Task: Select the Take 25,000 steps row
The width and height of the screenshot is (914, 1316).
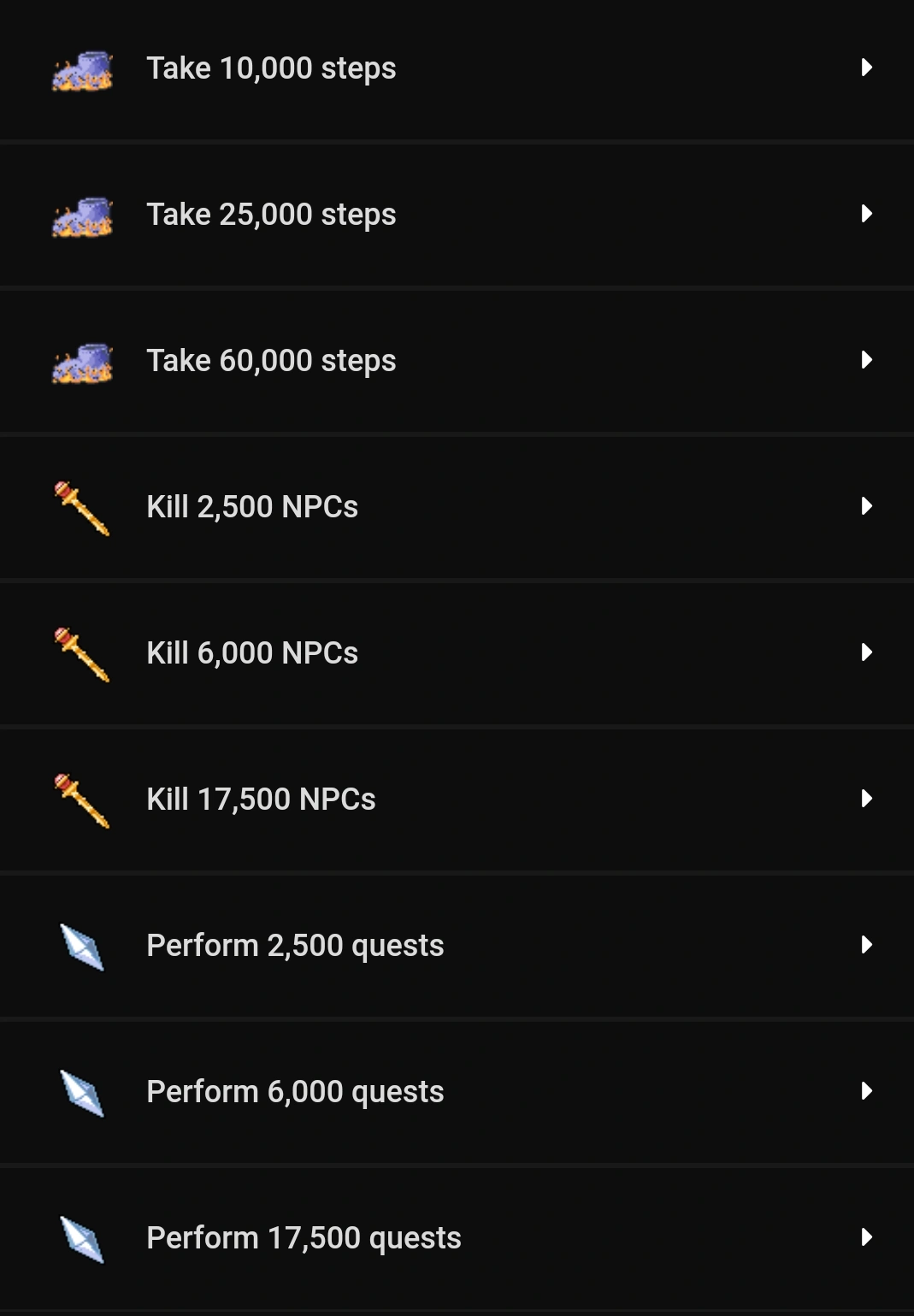Action: (x=457, y=215)
